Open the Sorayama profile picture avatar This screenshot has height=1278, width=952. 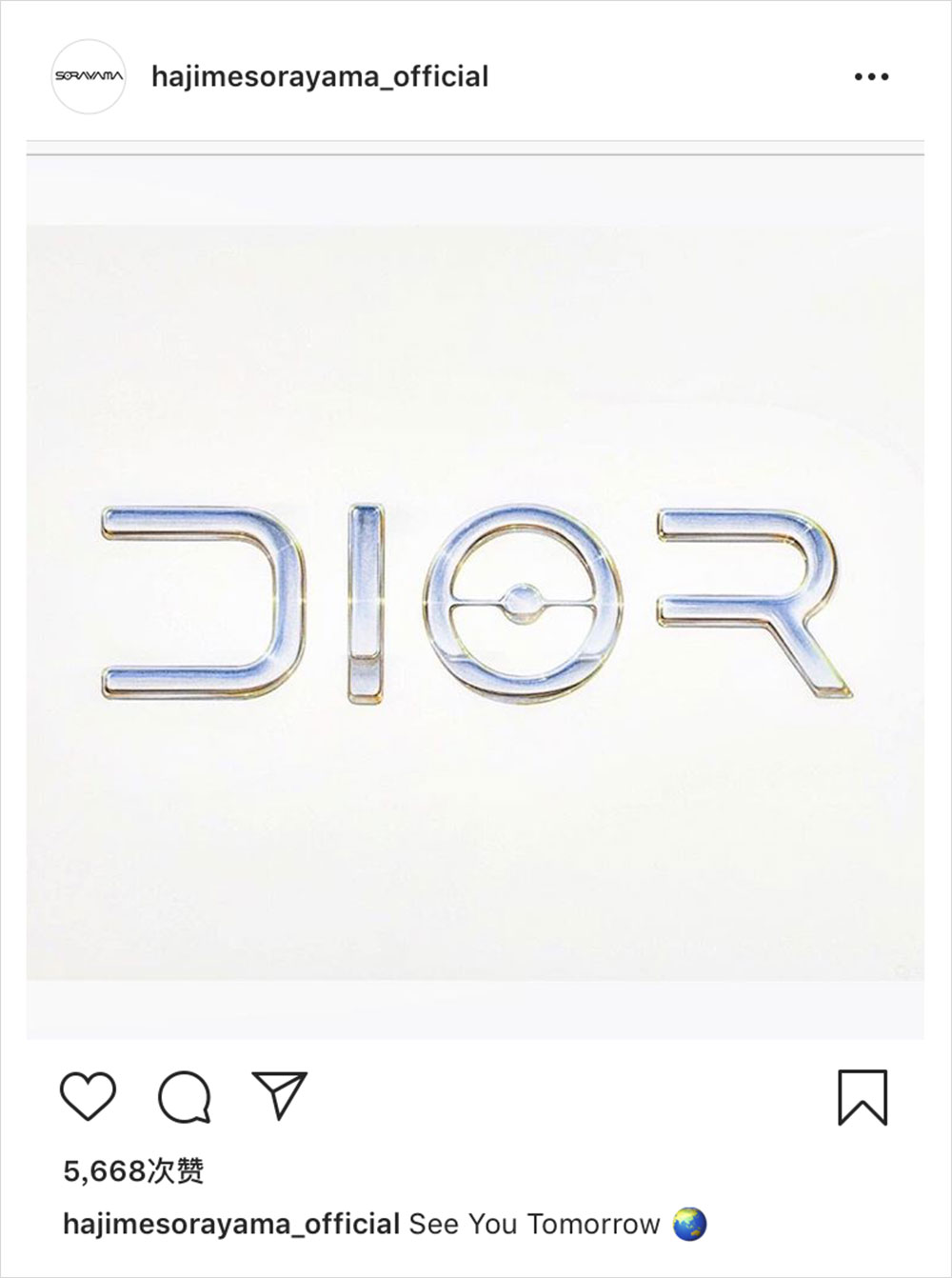[89, 77]
